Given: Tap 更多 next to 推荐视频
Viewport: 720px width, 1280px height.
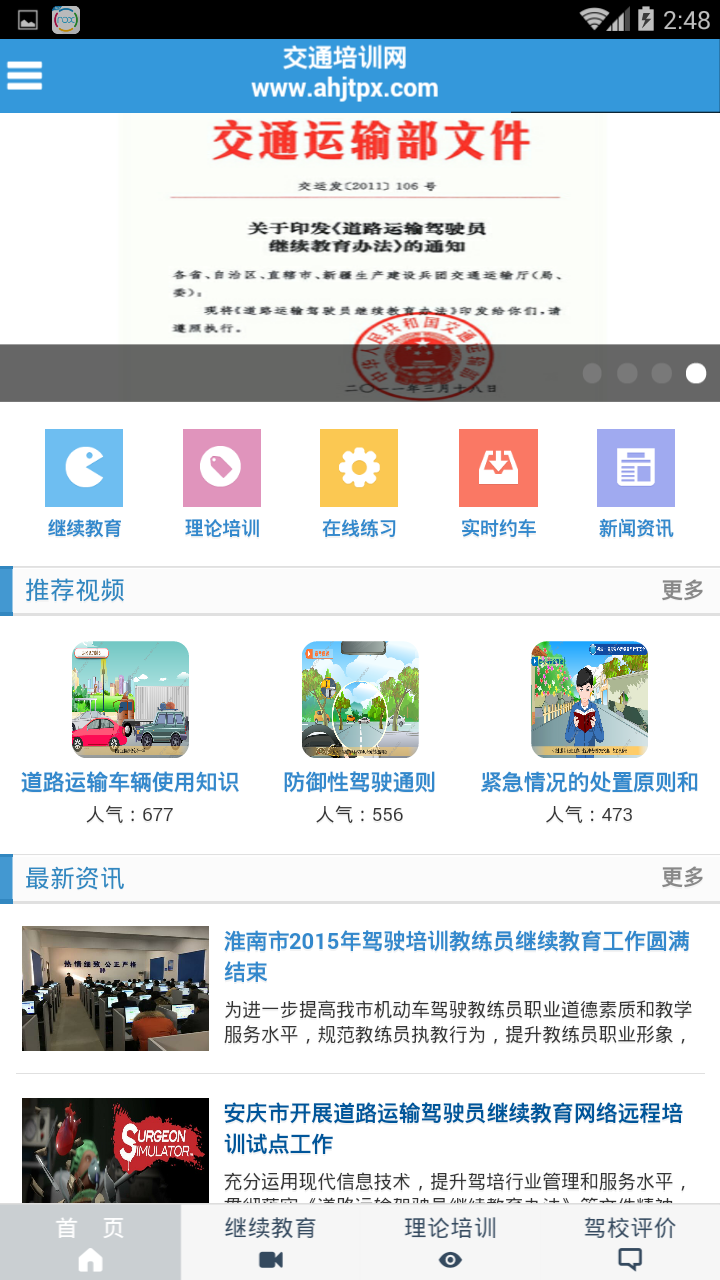Looking at the screenshot, I should tap(682, 590).
